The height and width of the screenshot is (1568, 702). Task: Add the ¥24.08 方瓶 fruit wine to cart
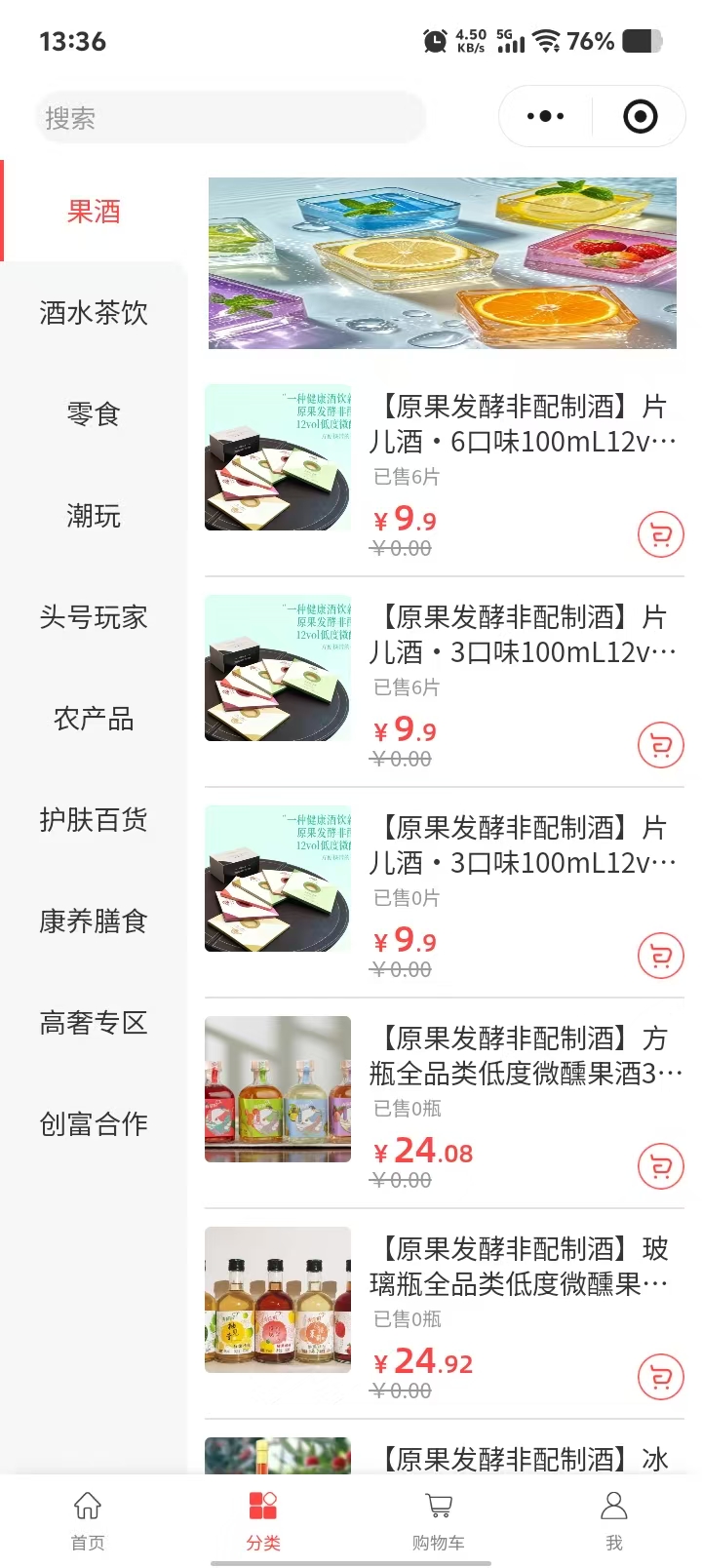click(x=661, y=1166)
